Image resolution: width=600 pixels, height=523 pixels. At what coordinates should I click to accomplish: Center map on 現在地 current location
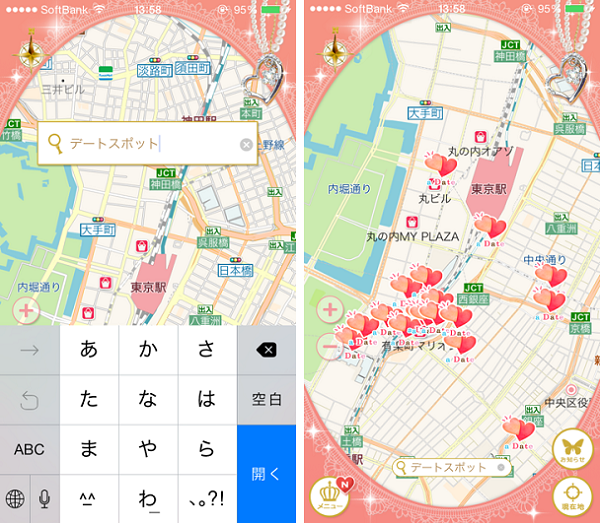[x=571, y=495]
